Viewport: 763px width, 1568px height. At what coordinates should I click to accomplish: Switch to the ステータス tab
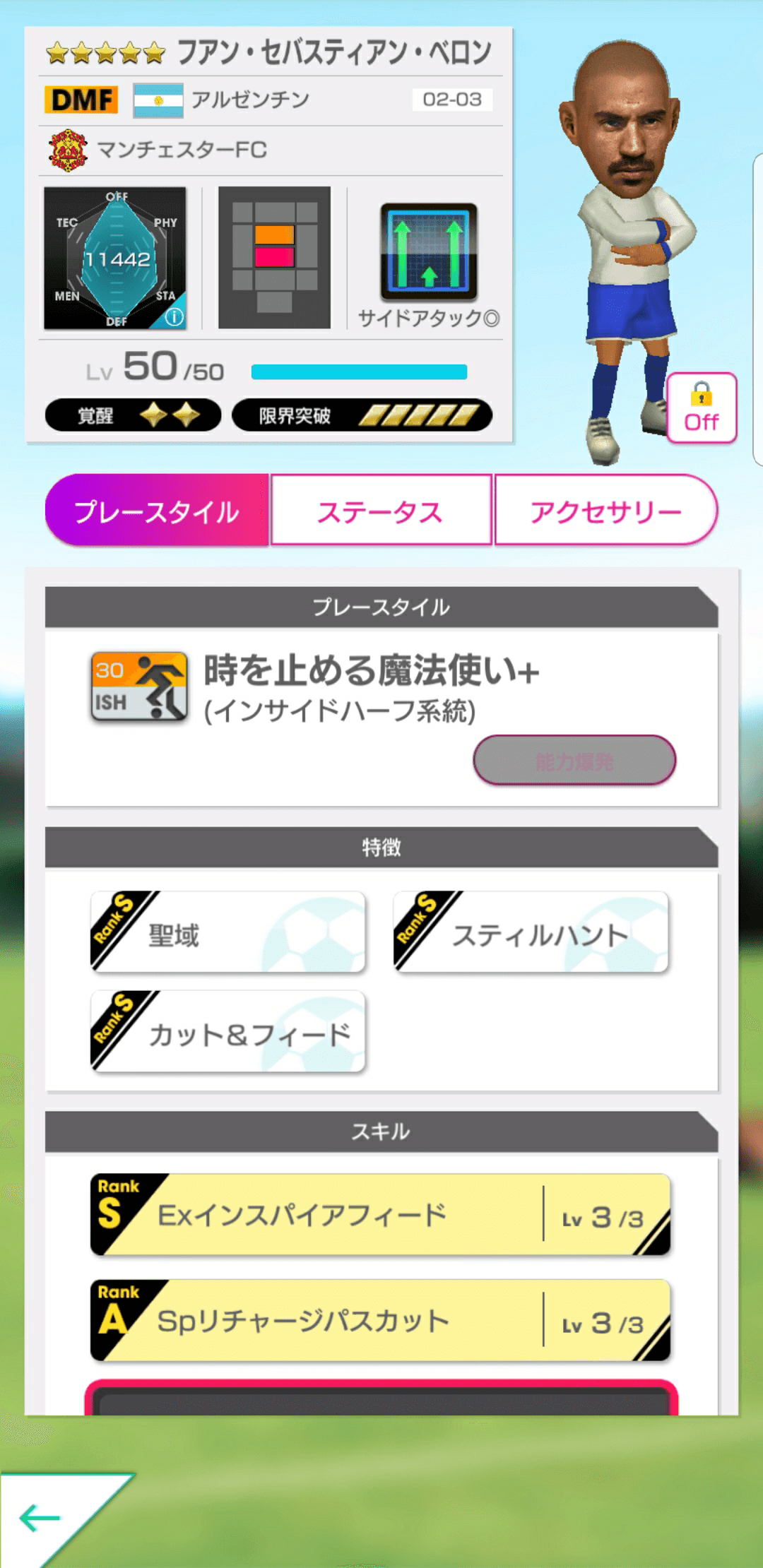[381, 511]
